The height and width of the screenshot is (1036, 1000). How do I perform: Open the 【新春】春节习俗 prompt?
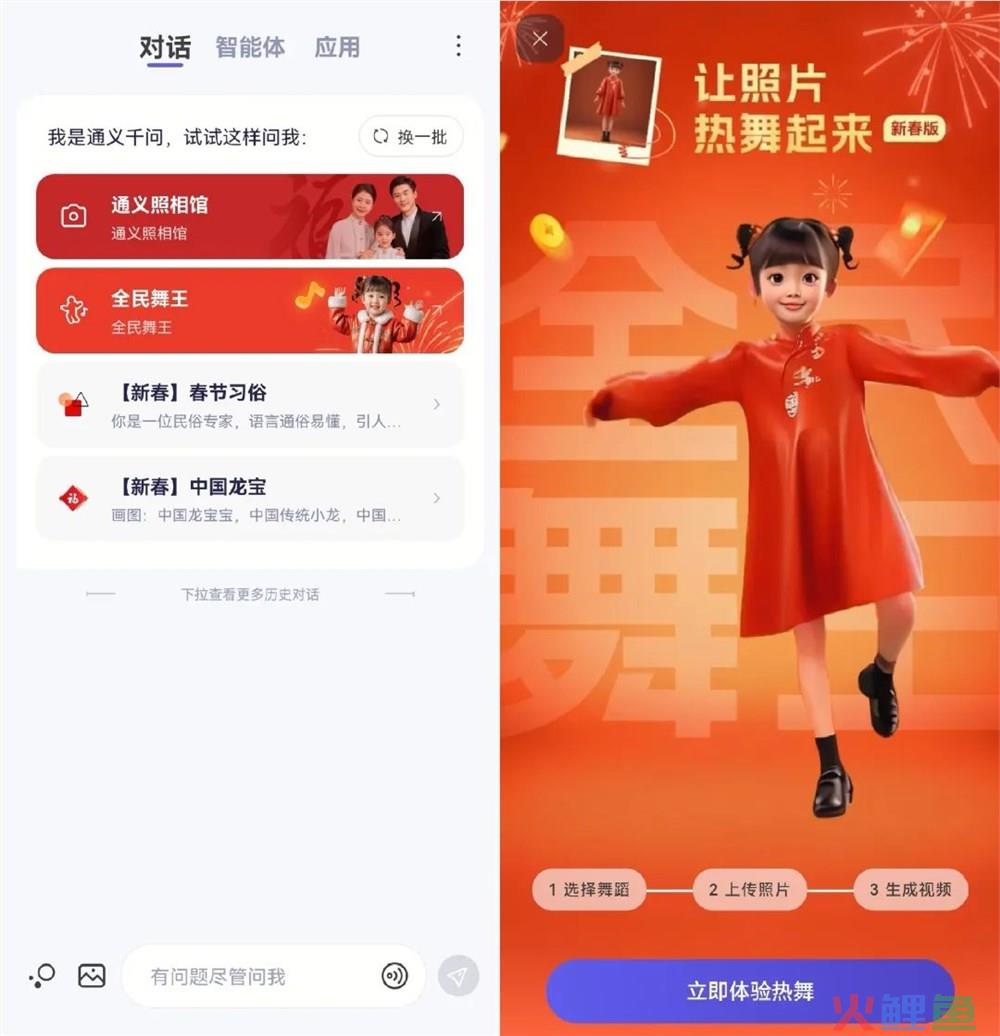point(250,404)
